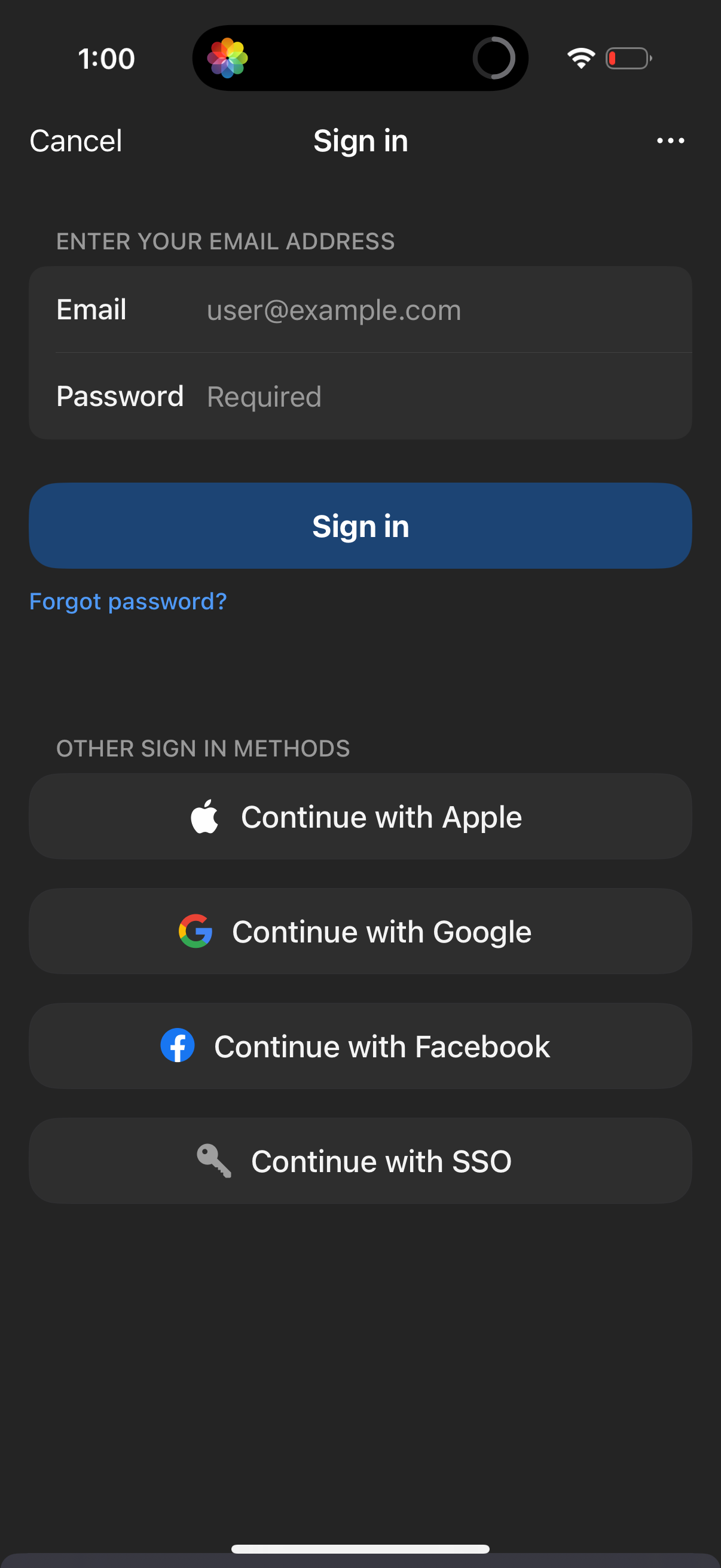Screen dimensions: 721x1568
Task: Click the Email input field
Action: click(x=360, y=310)
